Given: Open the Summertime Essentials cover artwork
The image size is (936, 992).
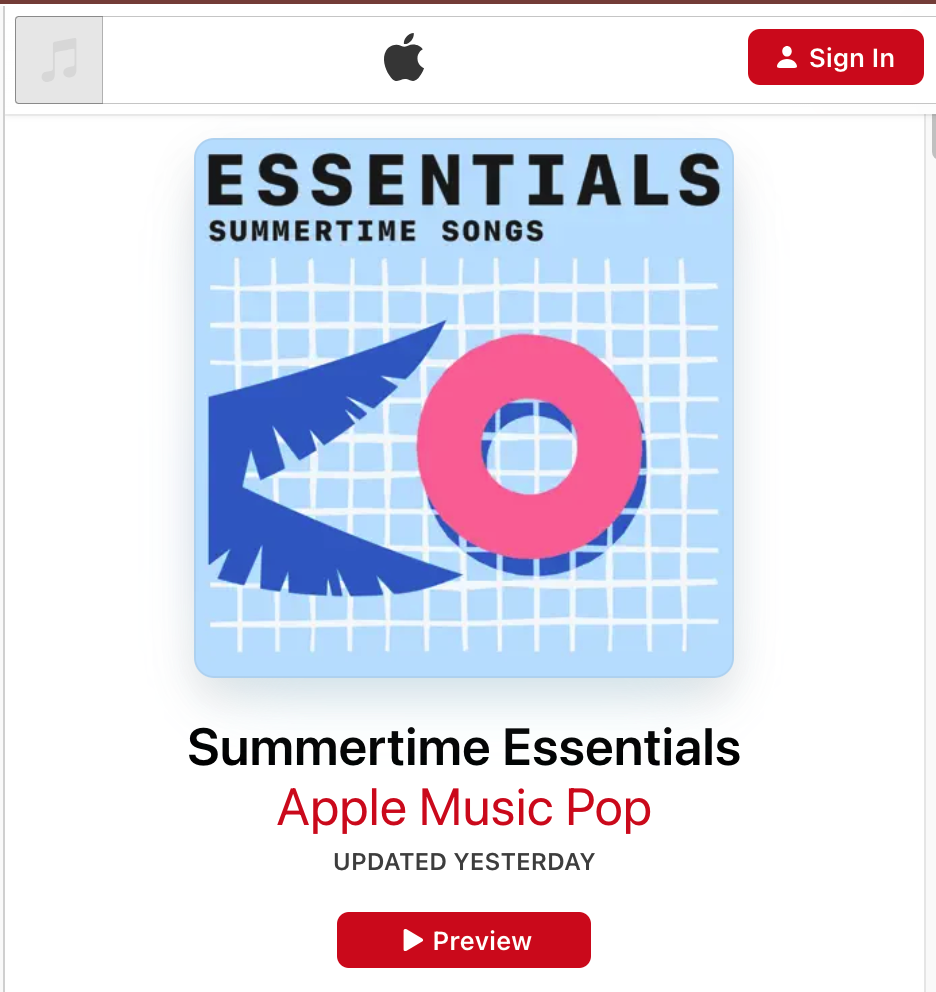Looking at the screenshot, I should [x=464, y=408].
